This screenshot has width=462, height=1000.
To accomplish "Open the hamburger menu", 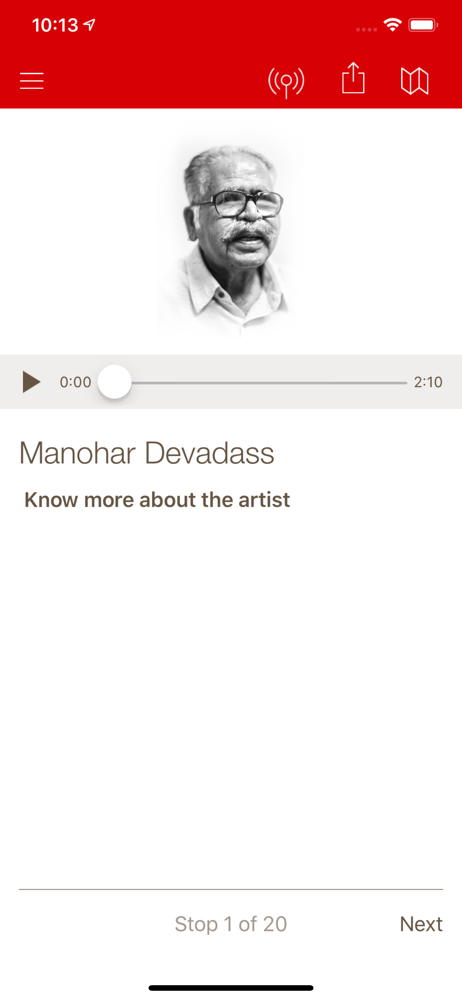I will click(x=31, y=81).
